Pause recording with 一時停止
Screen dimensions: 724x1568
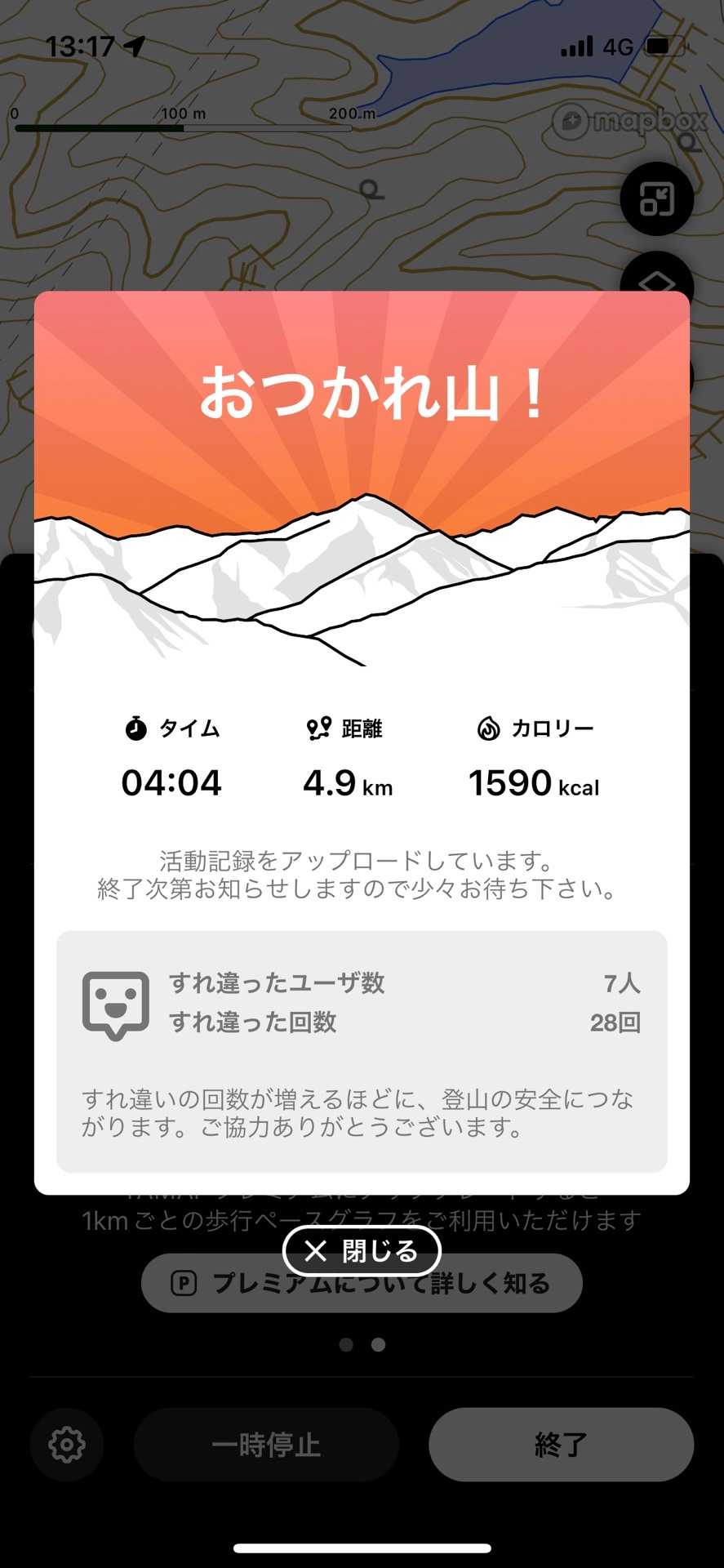tap(266, 1444)
